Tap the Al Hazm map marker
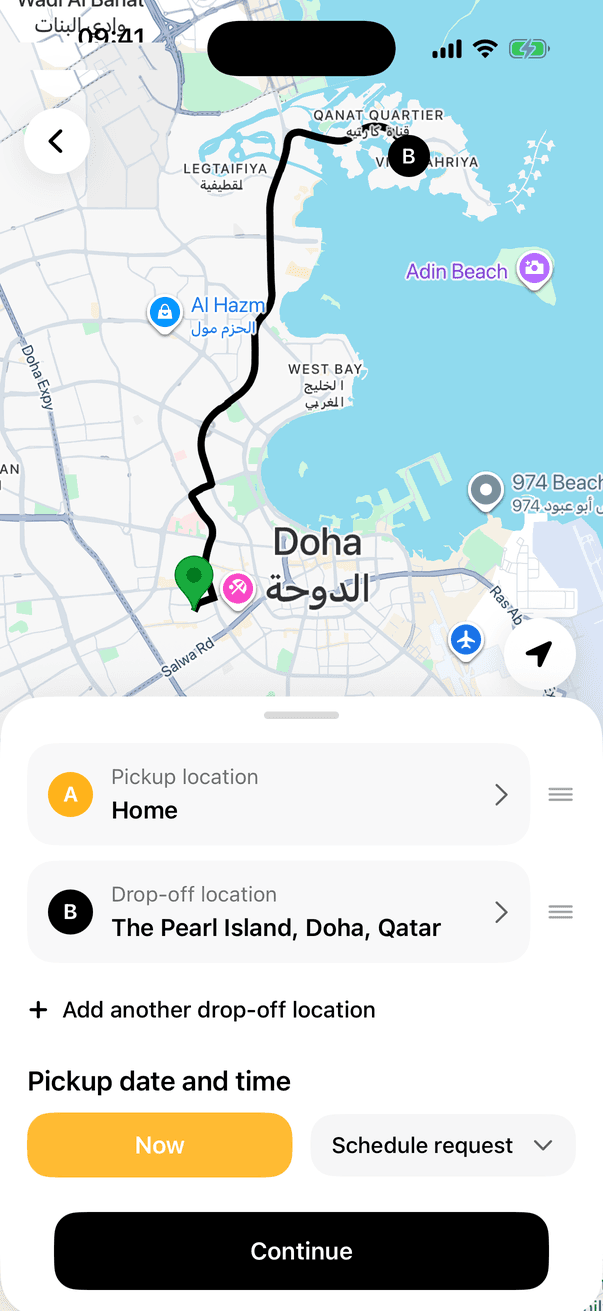Screen dimensions: 603x1311 click(x=164, y=313)
